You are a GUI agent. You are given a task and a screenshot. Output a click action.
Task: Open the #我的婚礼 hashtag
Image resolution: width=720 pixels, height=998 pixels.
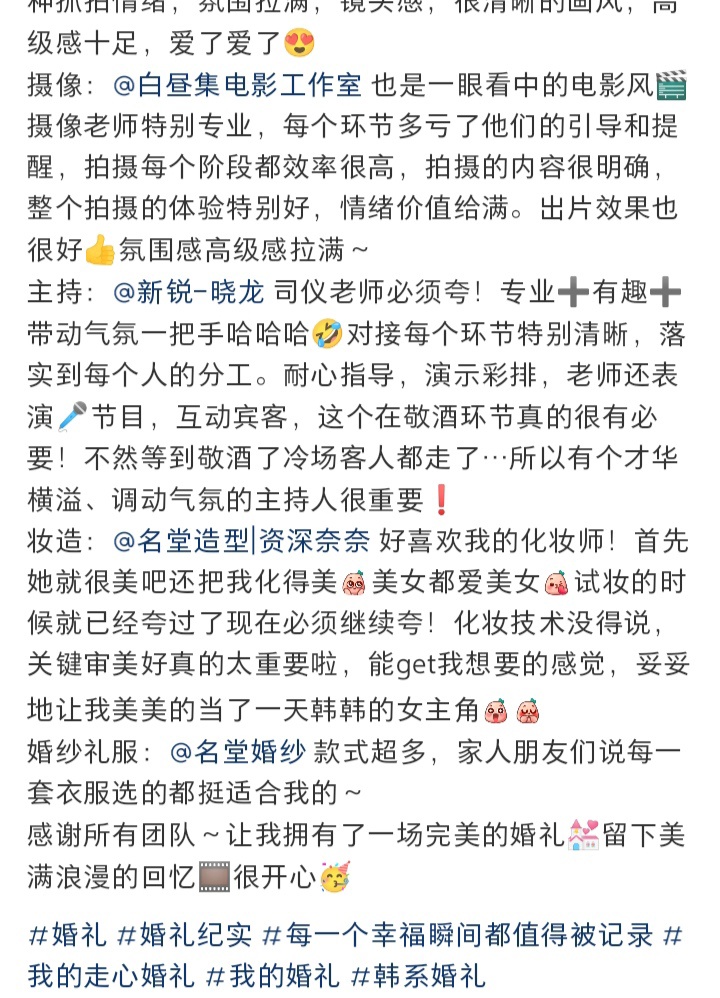click(273, 974)
